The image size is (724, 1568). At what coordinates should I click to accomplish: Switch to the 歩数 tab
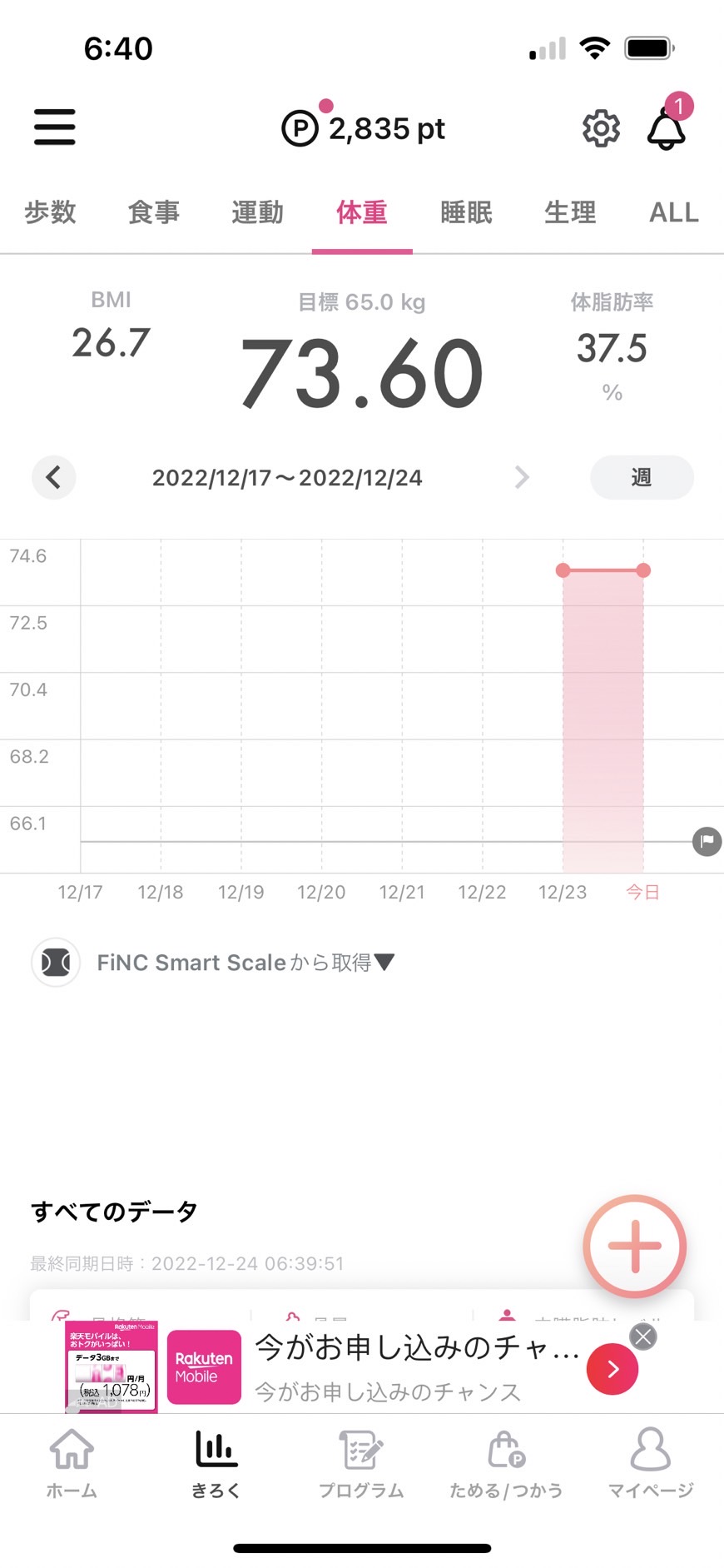click(x=50, y=212)
